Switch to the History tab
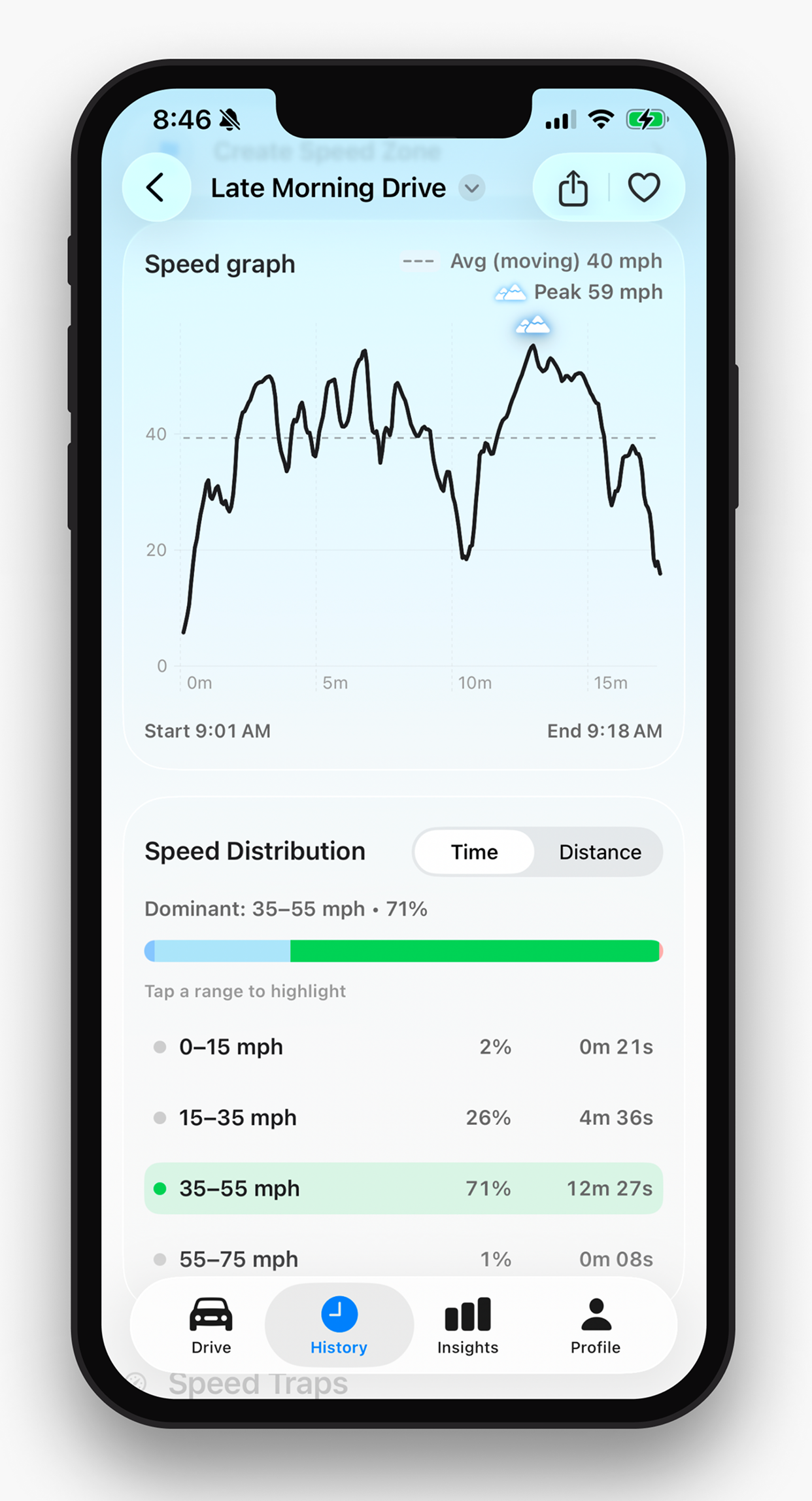 coord(338,1326)
